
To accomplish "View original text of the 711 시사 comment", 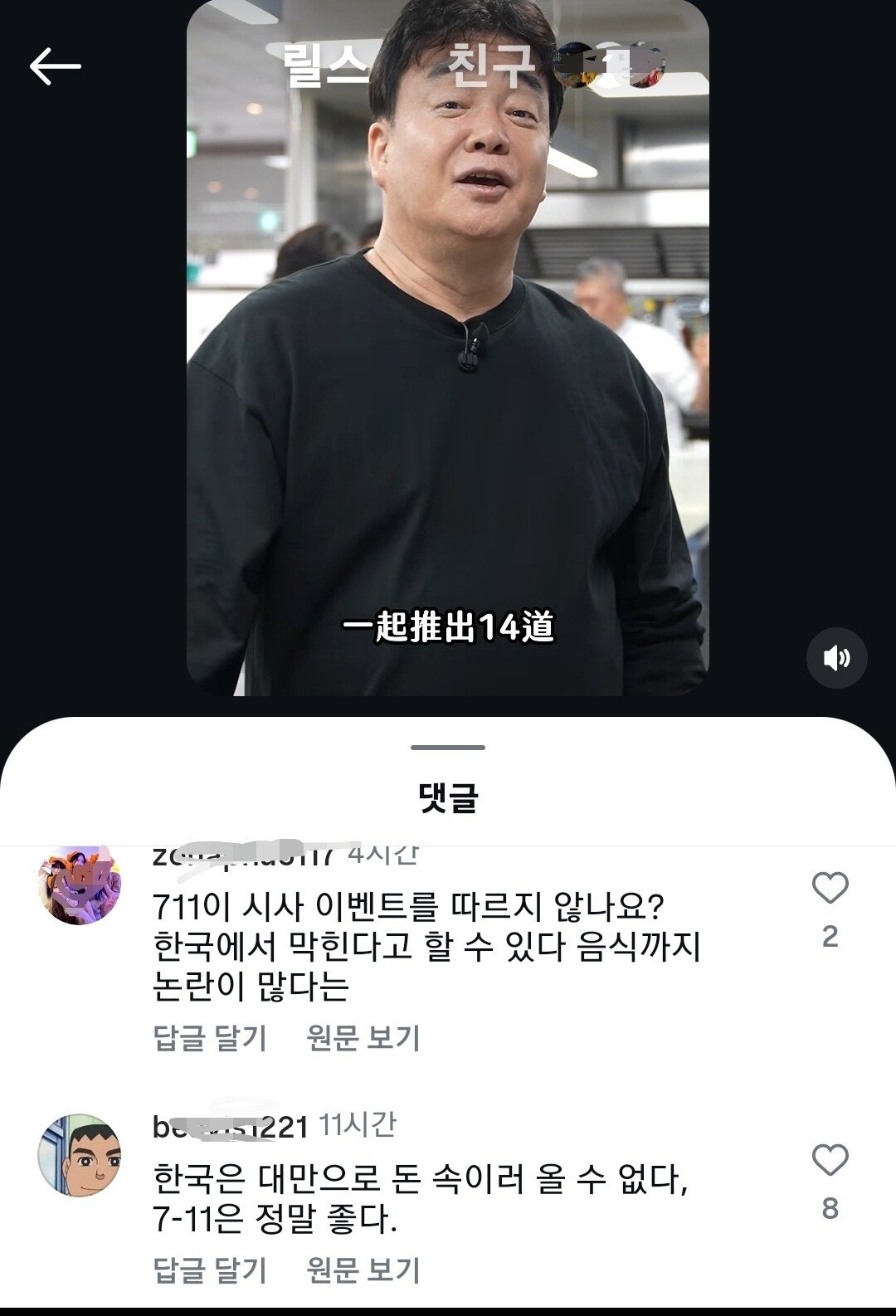I will (x=363, y=1038).
